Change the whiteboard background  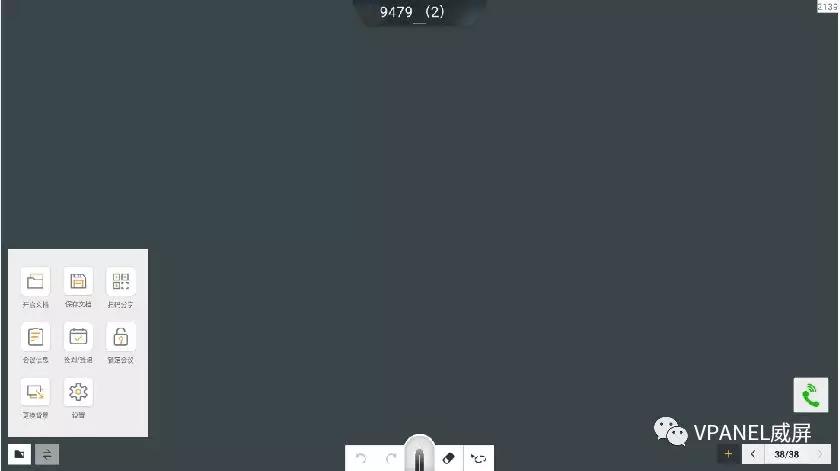coord(35,392)
